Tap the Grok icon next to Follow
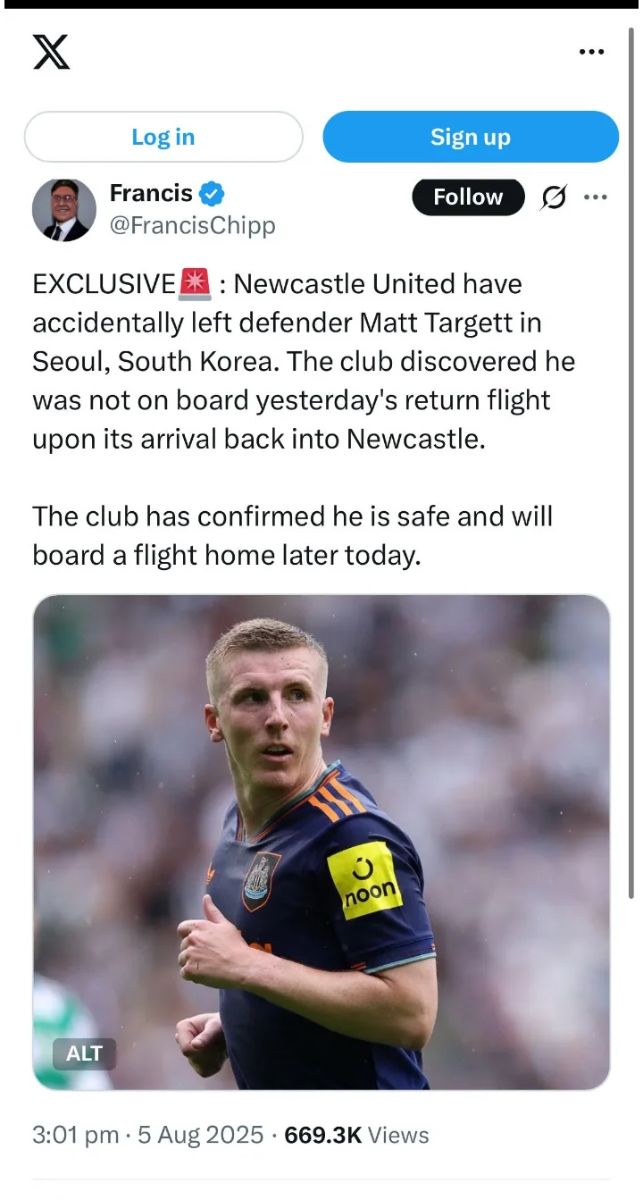643x1200 pixels. click(553, 198)
